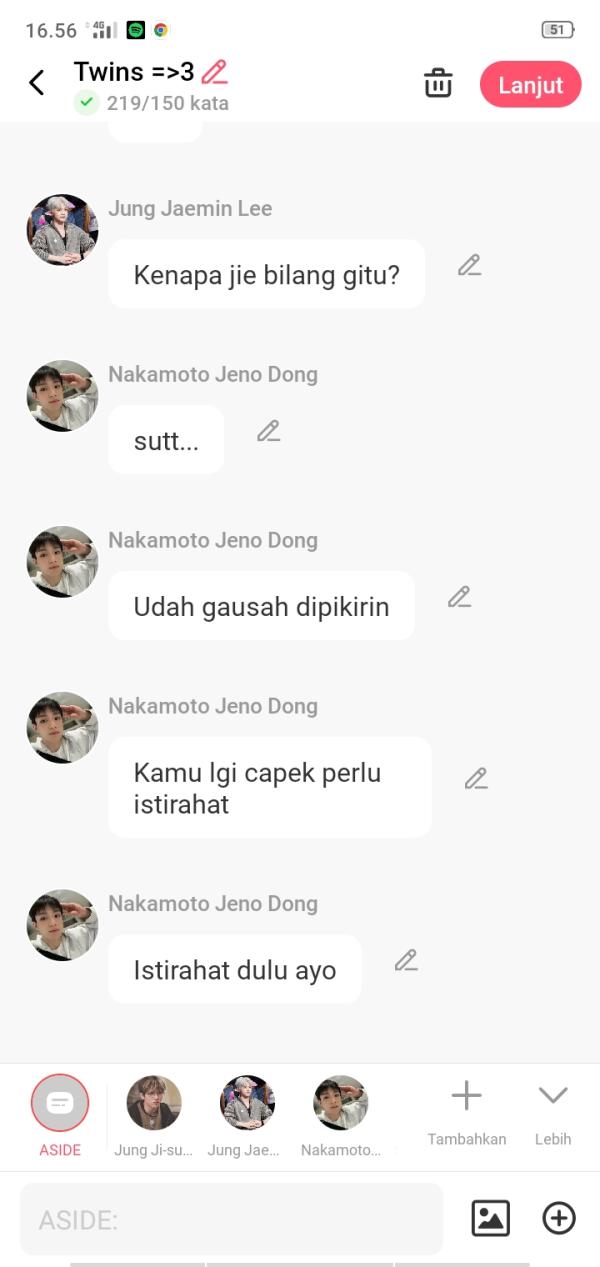Viewport: 600px width, 1267px height.
Task: Edit the 'Udah gausah dipikirin' message
Action: coord(459,597)
